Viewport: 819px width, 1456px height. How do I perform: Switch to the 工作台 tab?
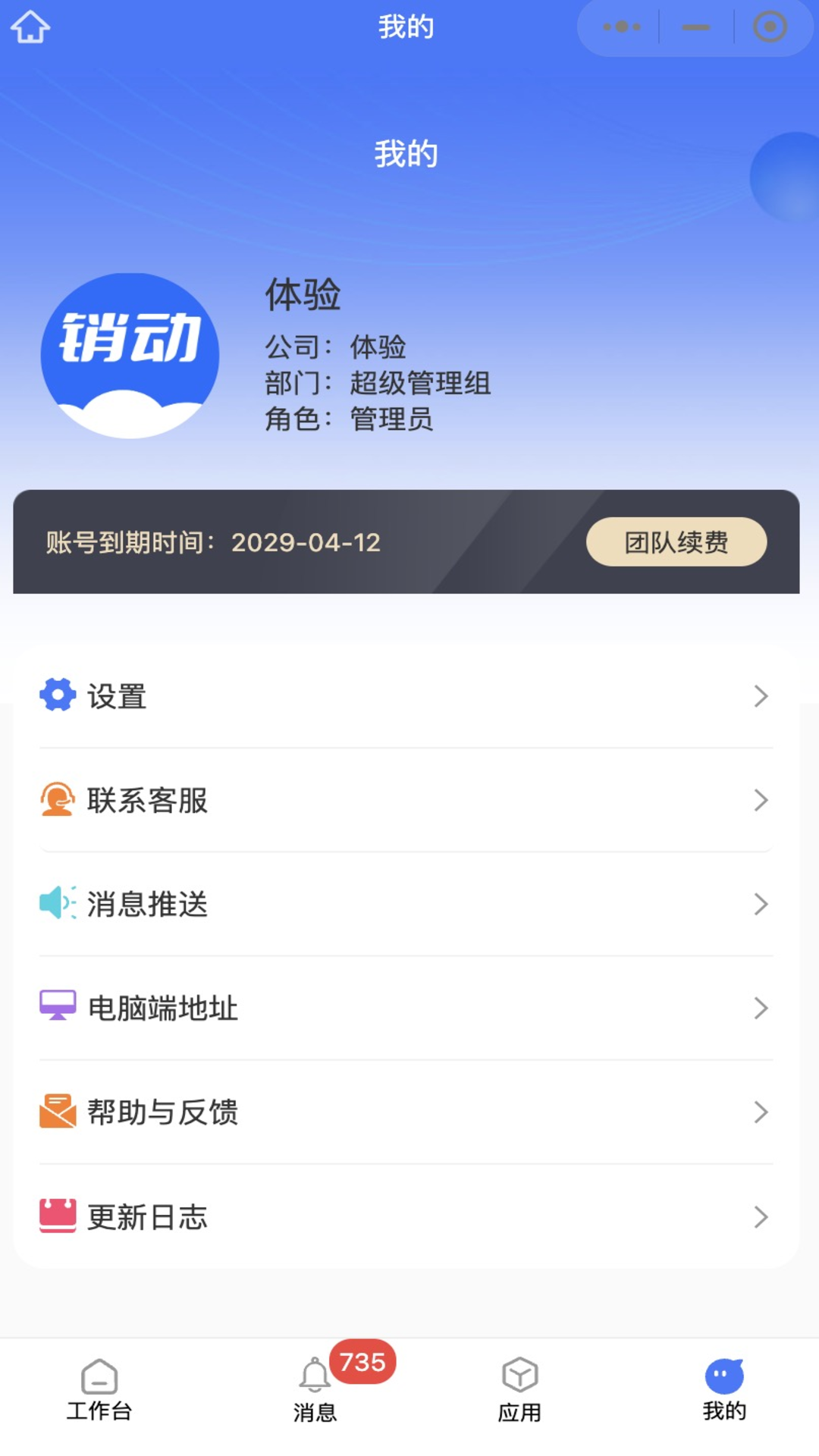tap(99, 1389)
